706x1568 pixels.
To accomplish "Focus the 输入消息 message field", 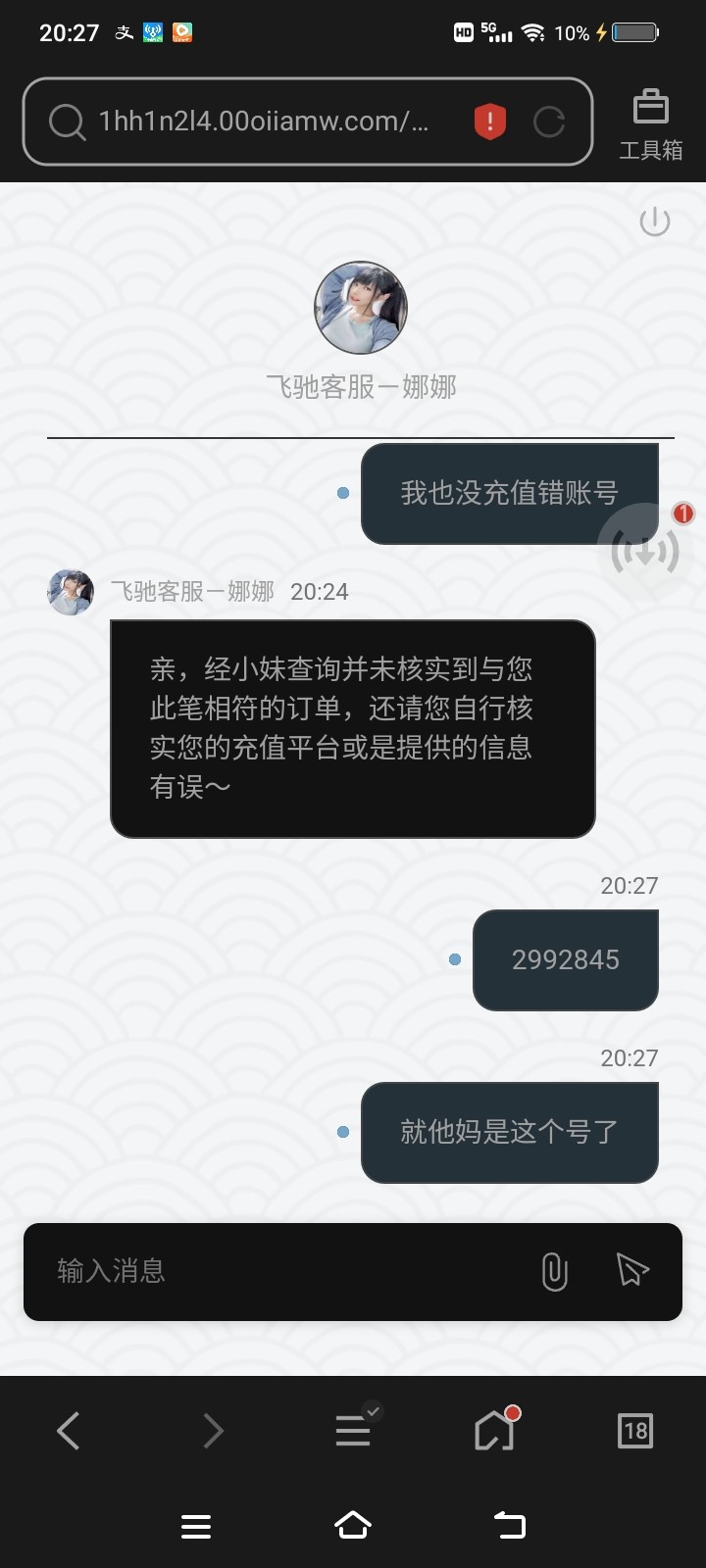I will click(284, 1271).
